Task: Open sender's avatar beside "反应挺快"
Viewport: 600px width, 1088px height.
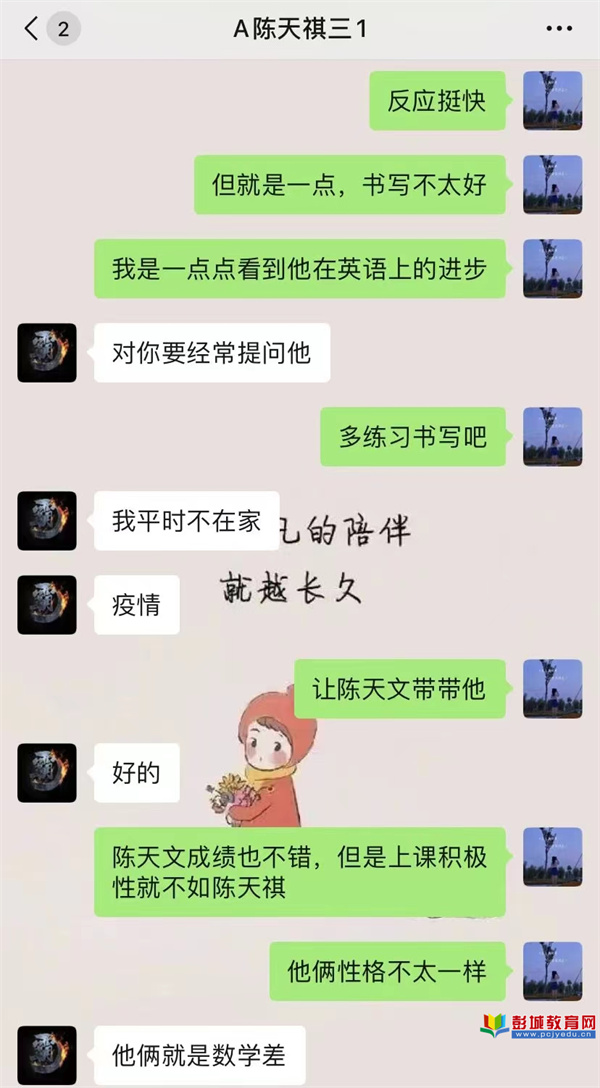Action: (552, 100)
